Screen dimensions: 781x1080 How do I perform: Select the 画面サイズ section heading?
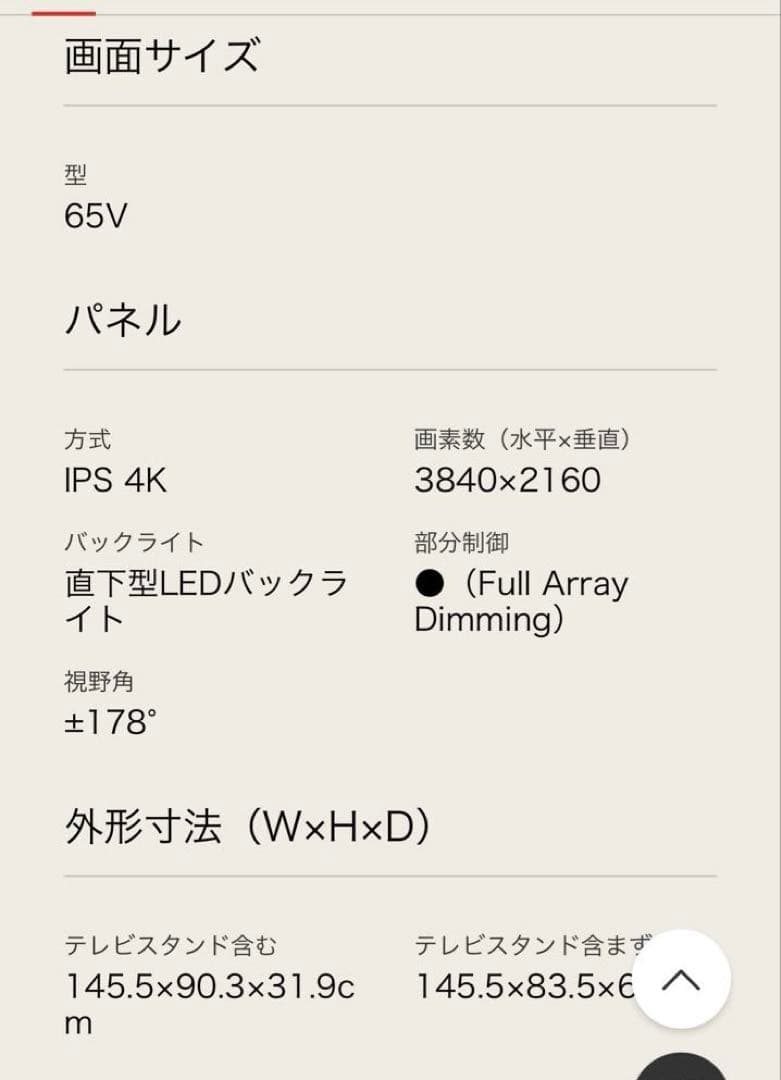point(160,56)
